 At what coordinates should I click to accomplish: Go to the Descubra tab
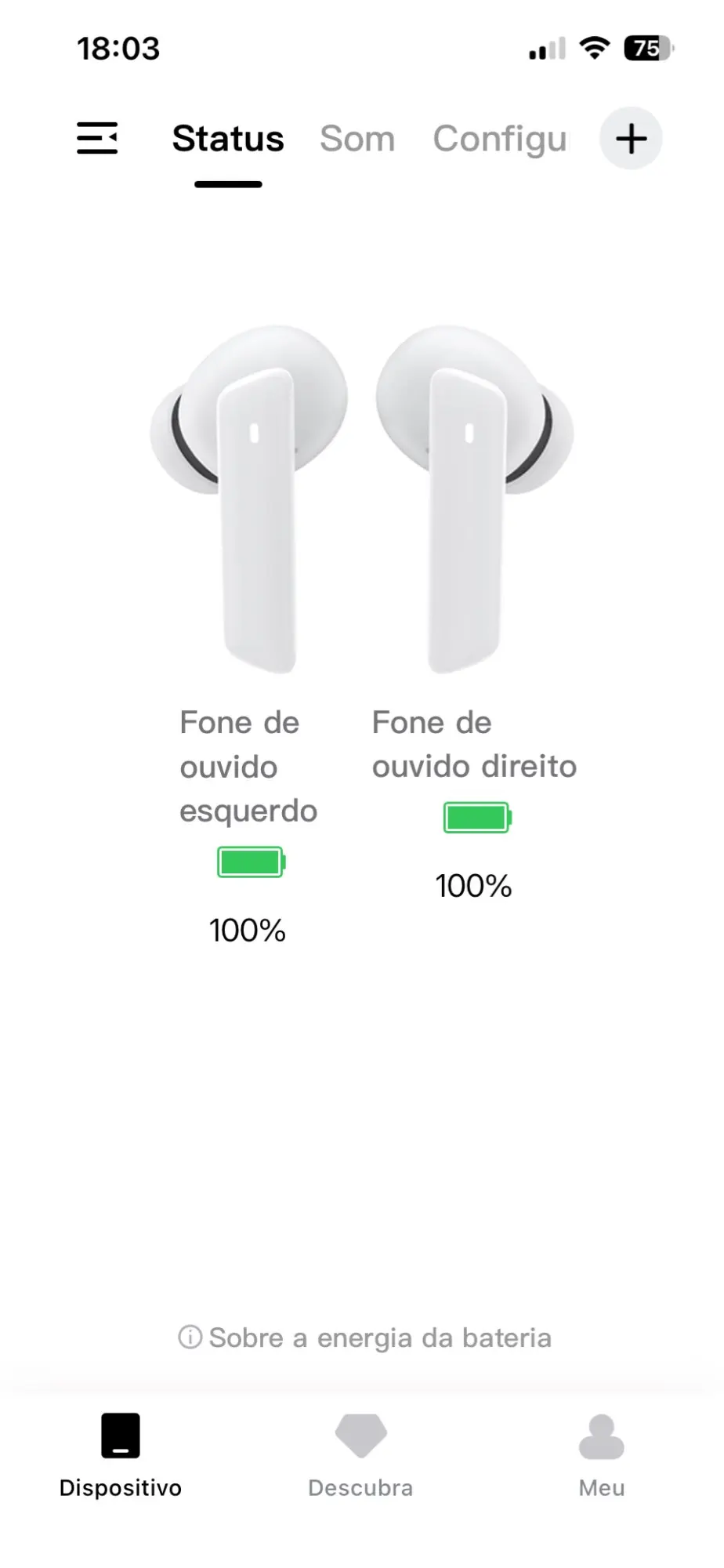point(360,1456)
